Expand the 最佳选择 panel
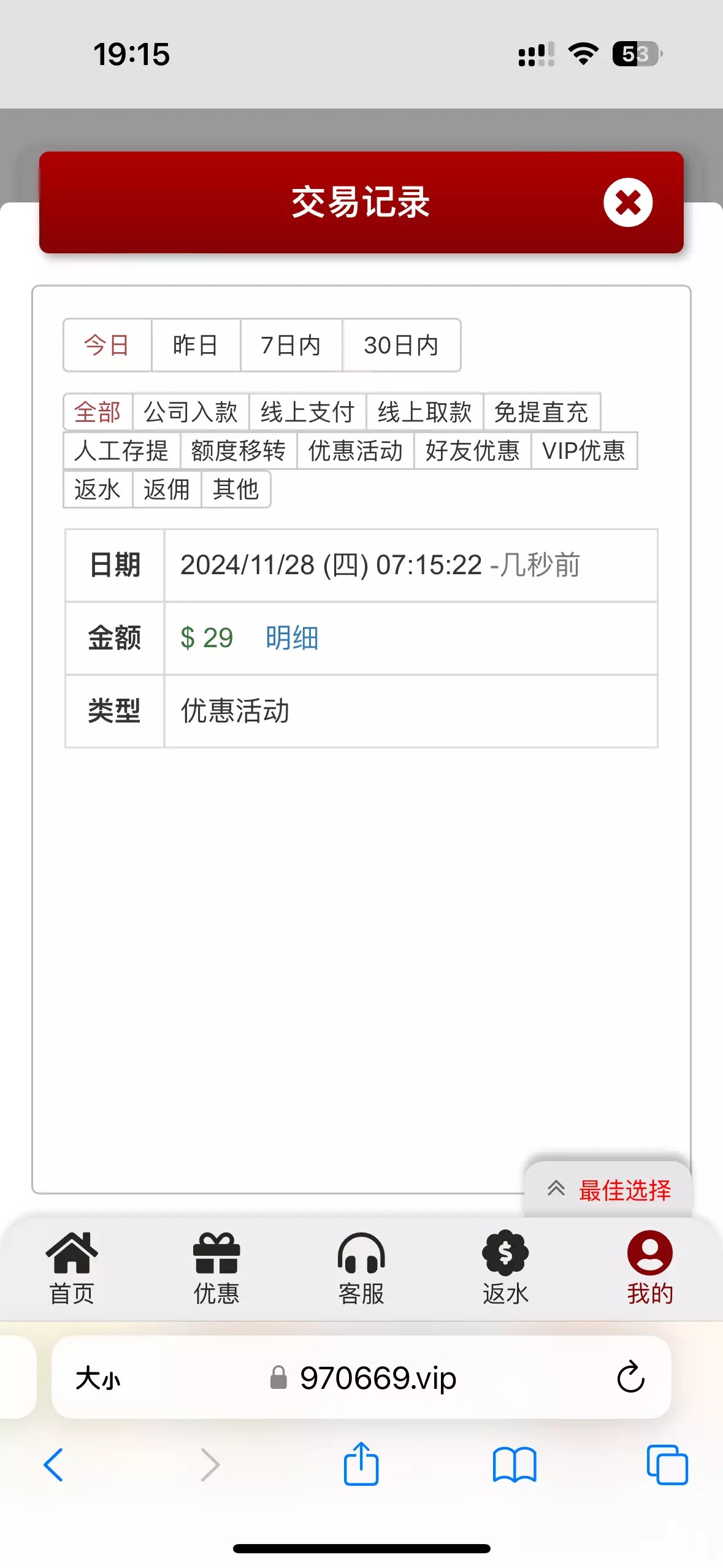The image size is (723, 1568). click(608, 1190)
